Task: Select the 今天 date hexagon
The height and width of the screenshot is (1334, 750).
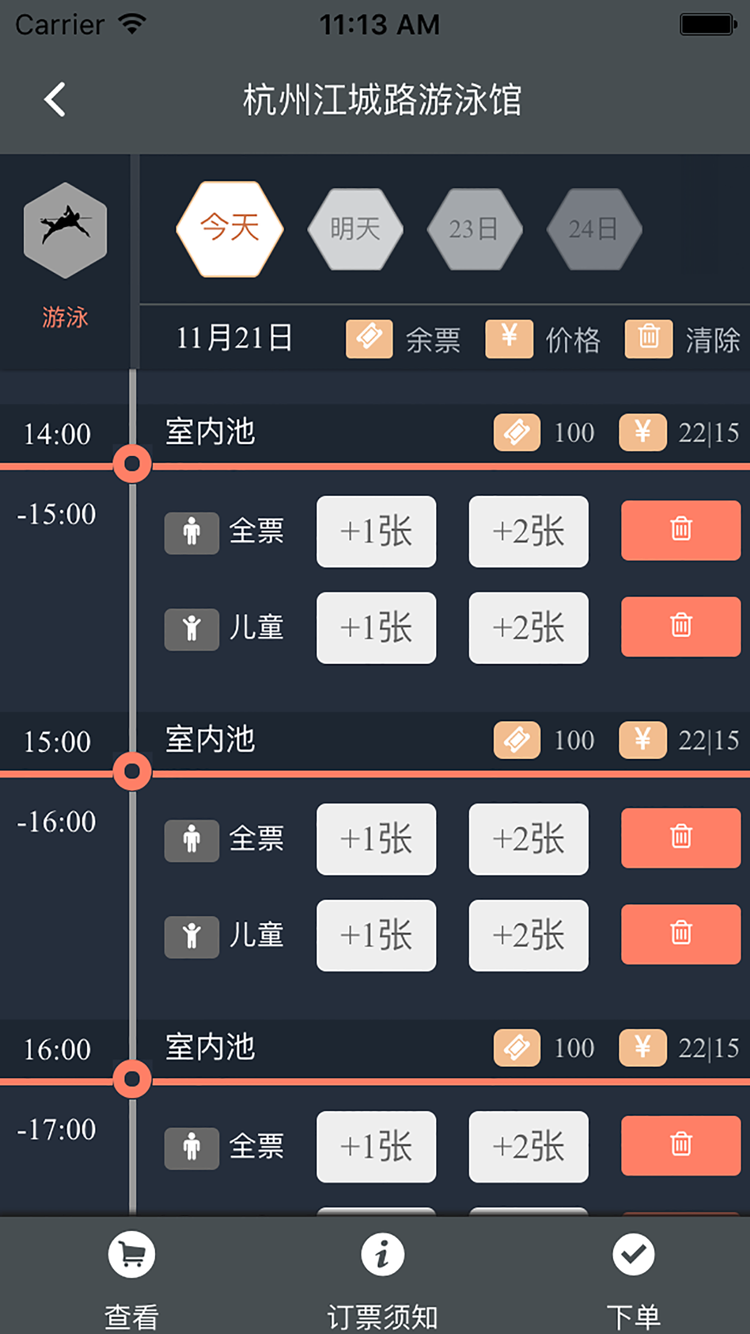Action: click(229, 228)
